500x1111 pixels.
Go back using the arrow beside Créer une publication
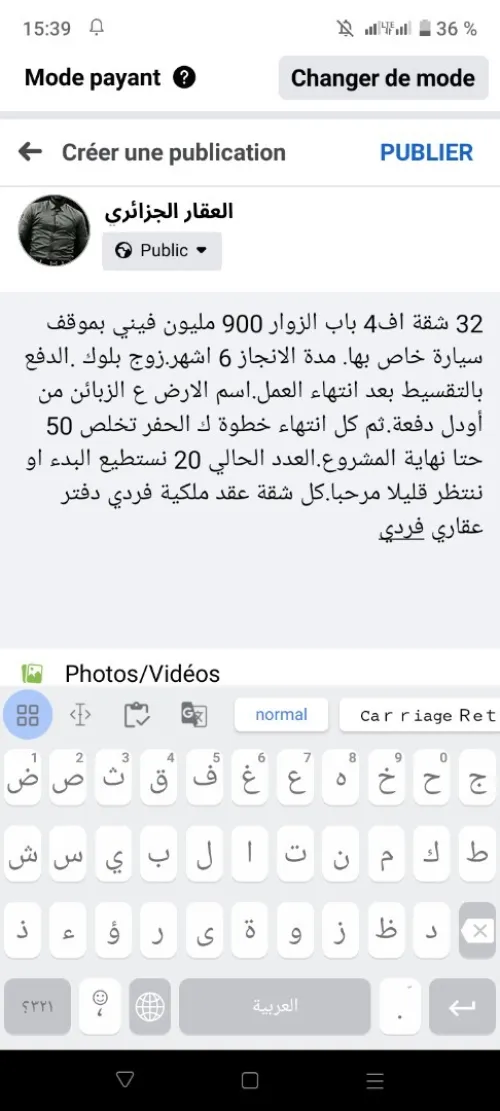(30, 152)
